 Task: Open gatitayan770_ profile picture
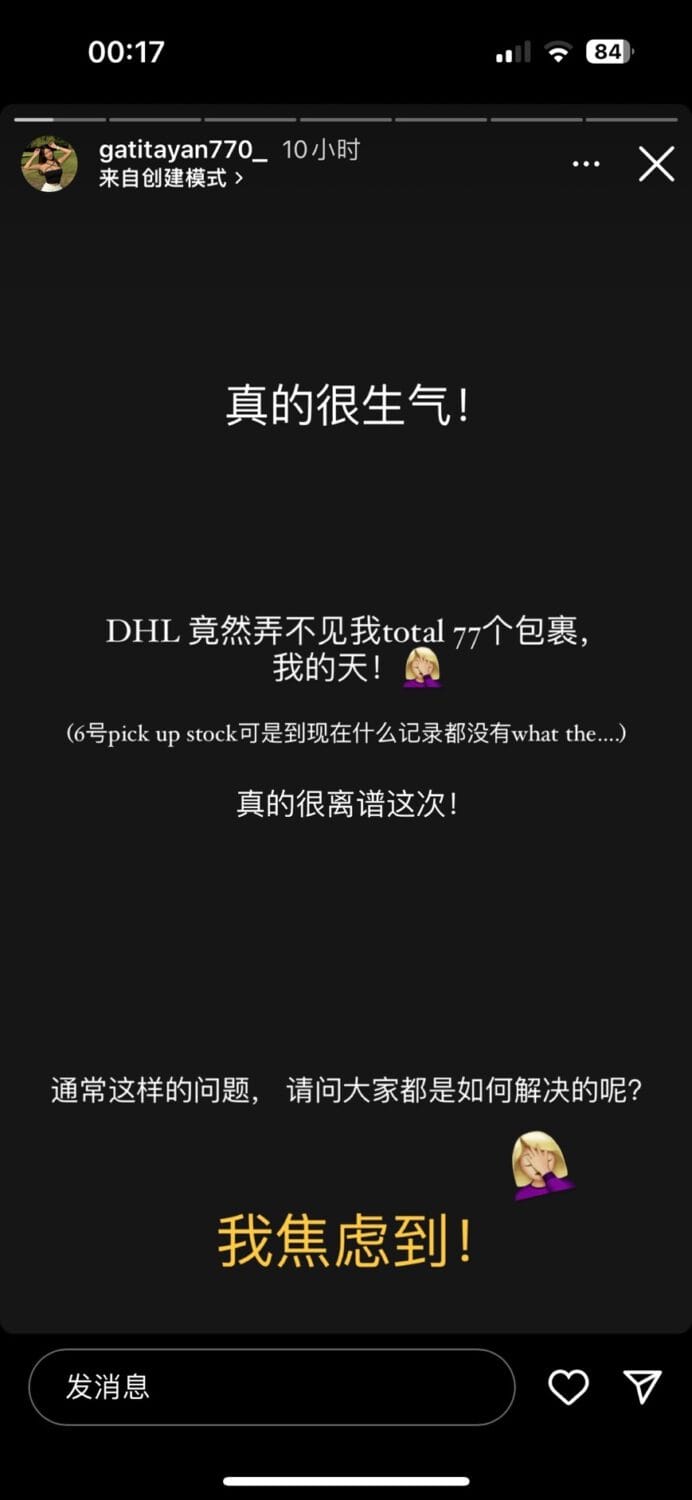point(49,164)
